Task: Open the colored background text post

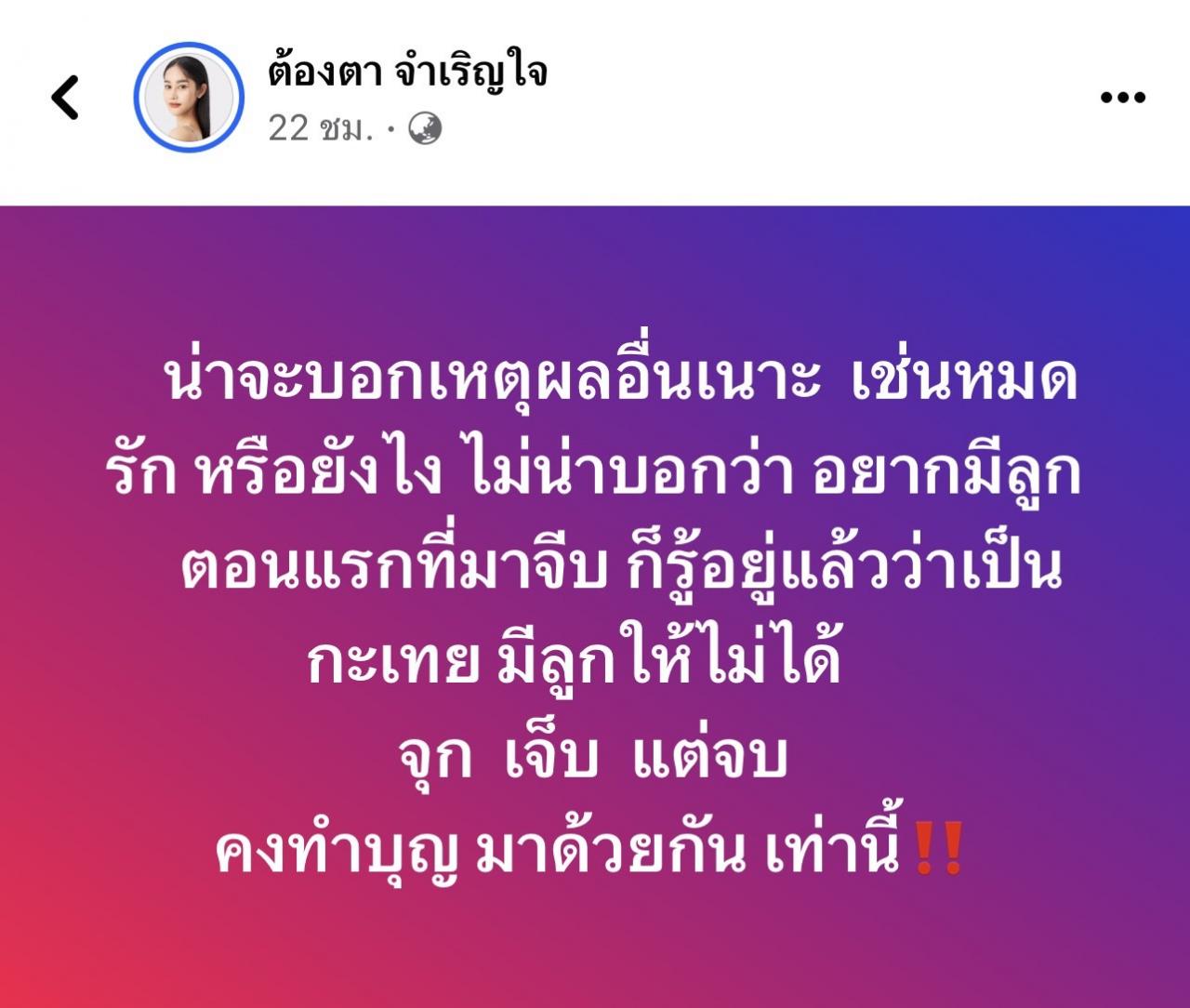Action: pyautogui.click(x=595, y=604)
